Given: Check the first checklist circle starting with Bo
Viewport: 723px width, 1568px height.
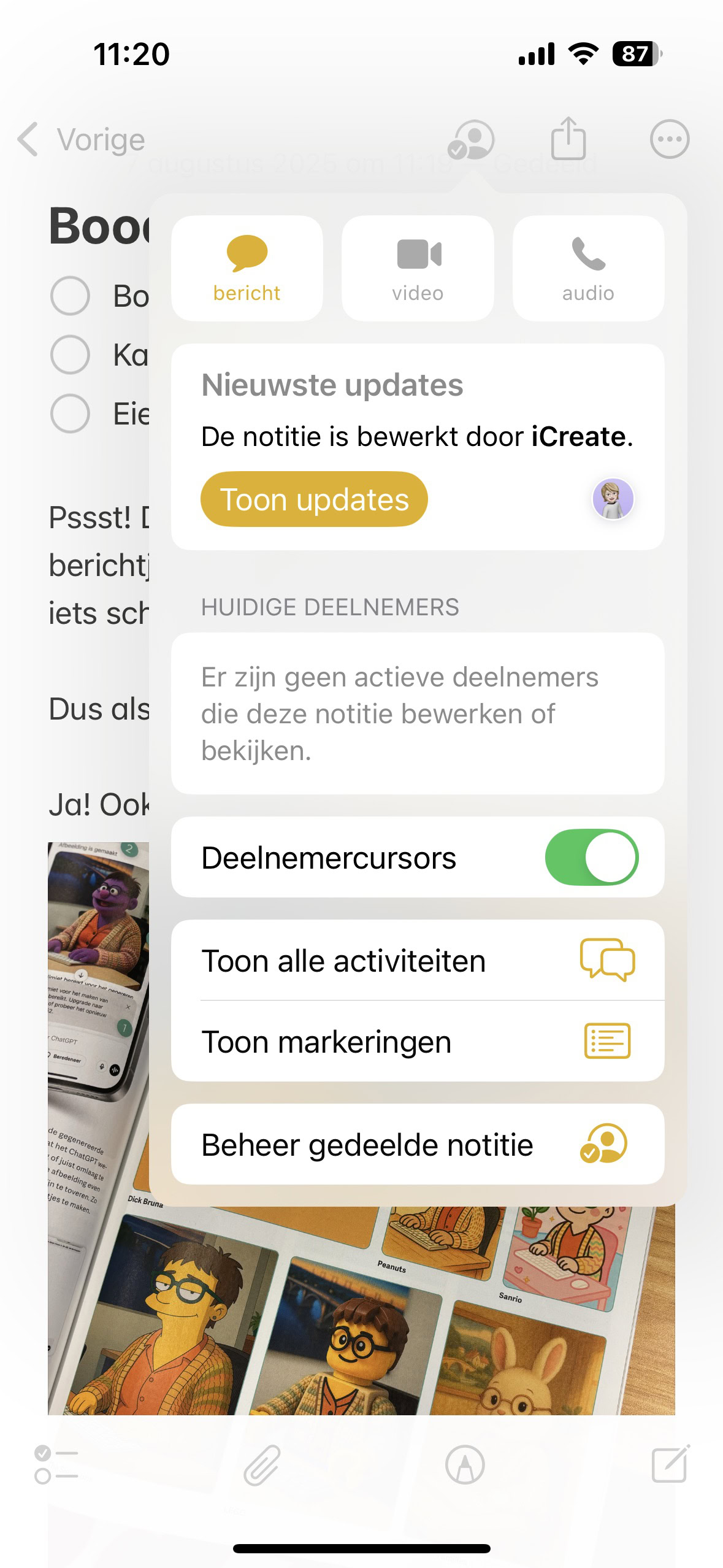Looking at the screenshot, I should click(x=70, y=296).
